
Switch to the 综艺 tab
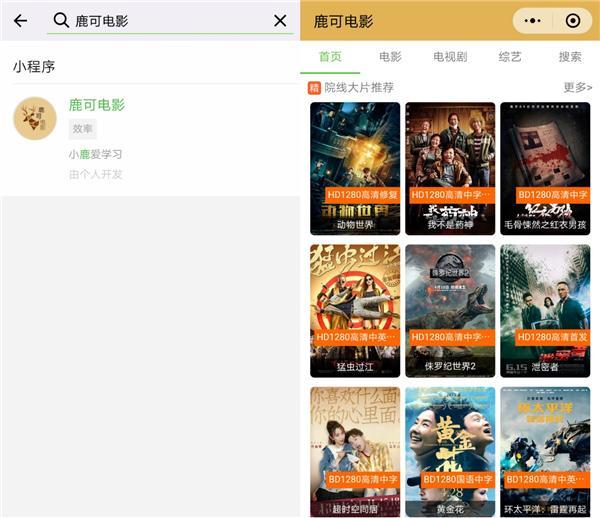pyautogui.click(x=510, y=57)
